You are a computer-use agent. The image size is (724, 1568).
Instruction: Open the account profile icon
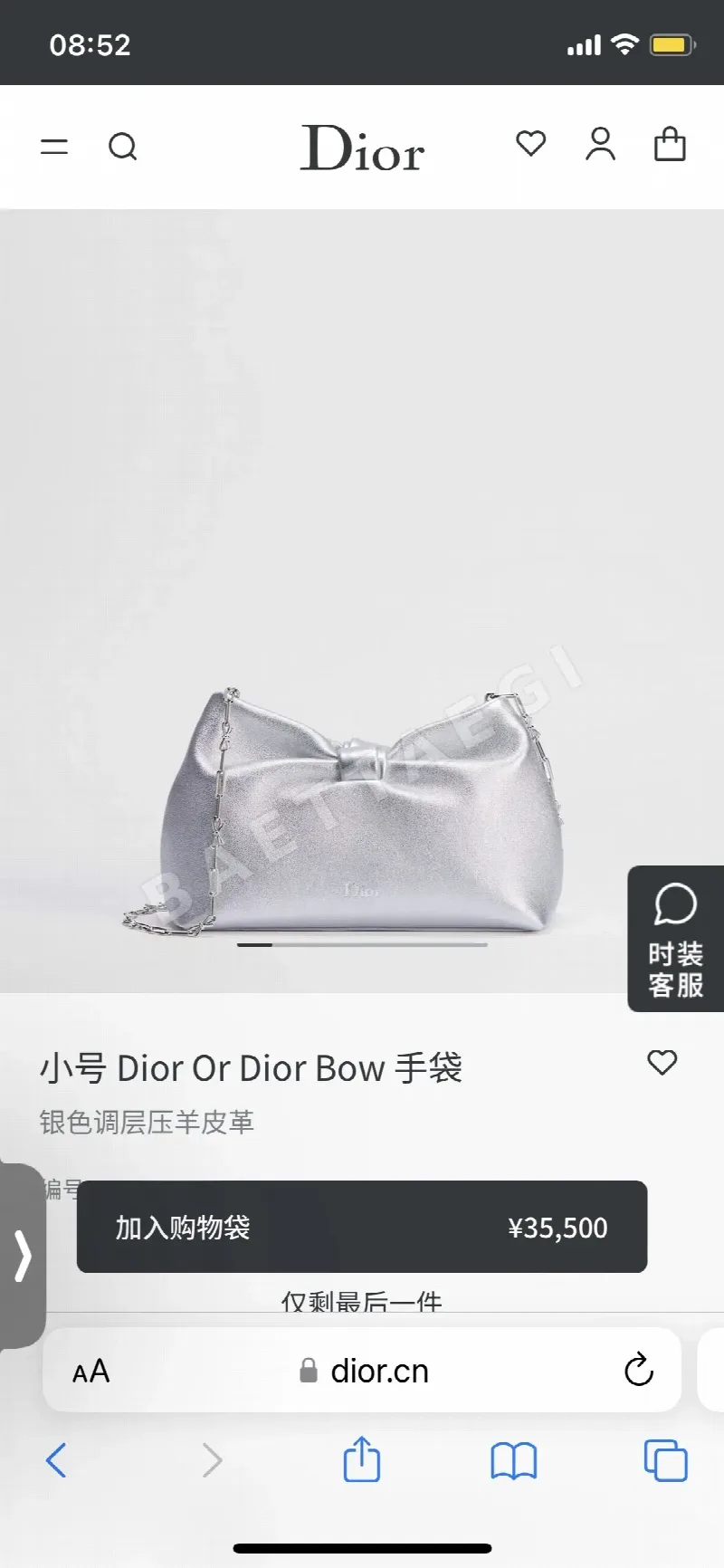pyautogui.click(x=600, y=144)
